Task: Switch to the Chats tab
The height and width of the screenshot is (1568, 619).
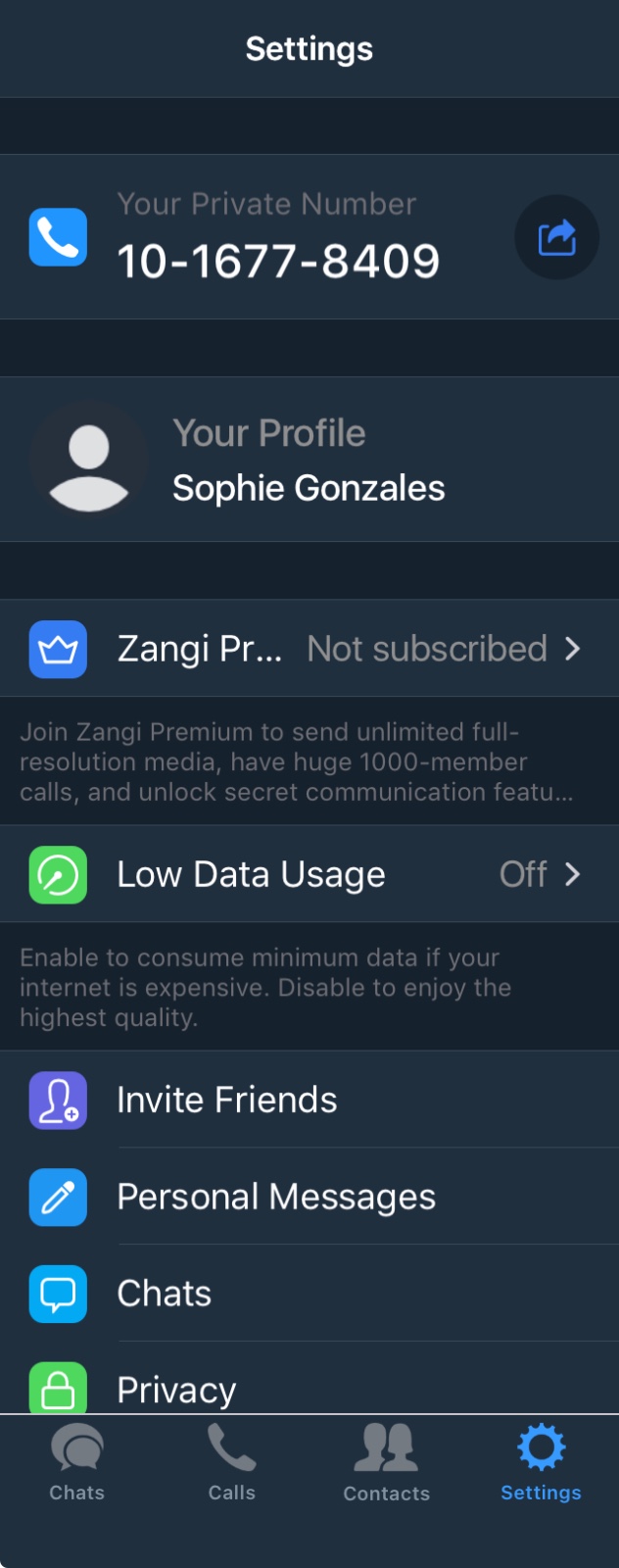Action: pos(76,1463)
